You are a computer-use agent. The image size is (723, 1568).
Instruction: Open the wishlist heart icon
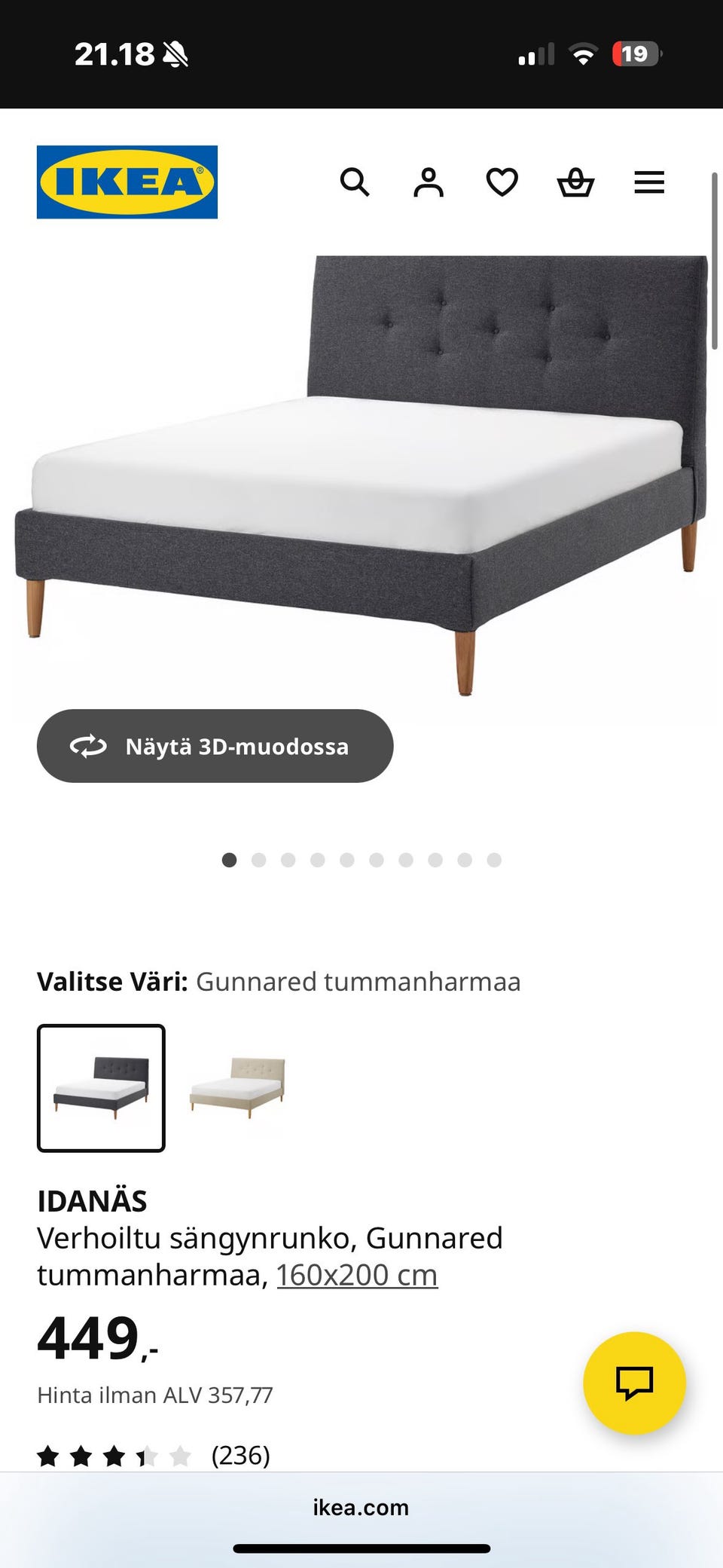click(501, 183)
